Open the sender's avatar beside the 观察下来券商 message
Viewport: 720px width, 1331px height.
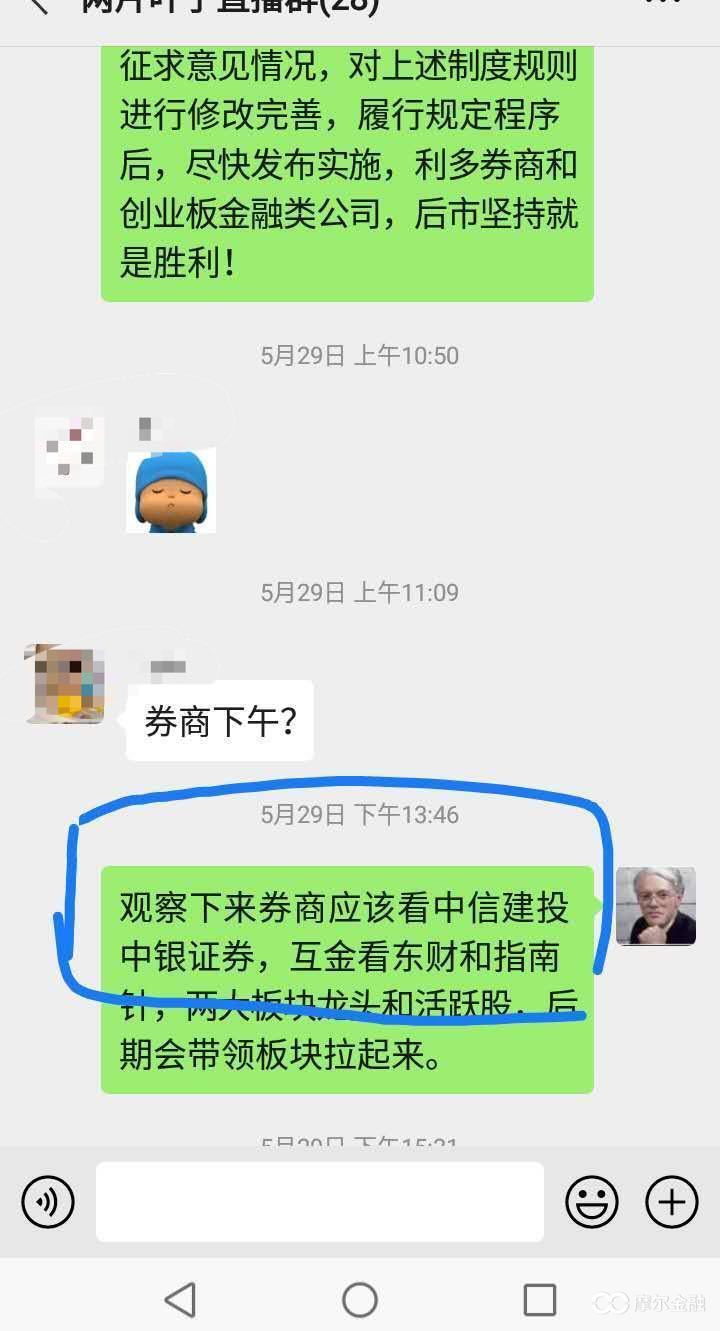pos(655,906)
